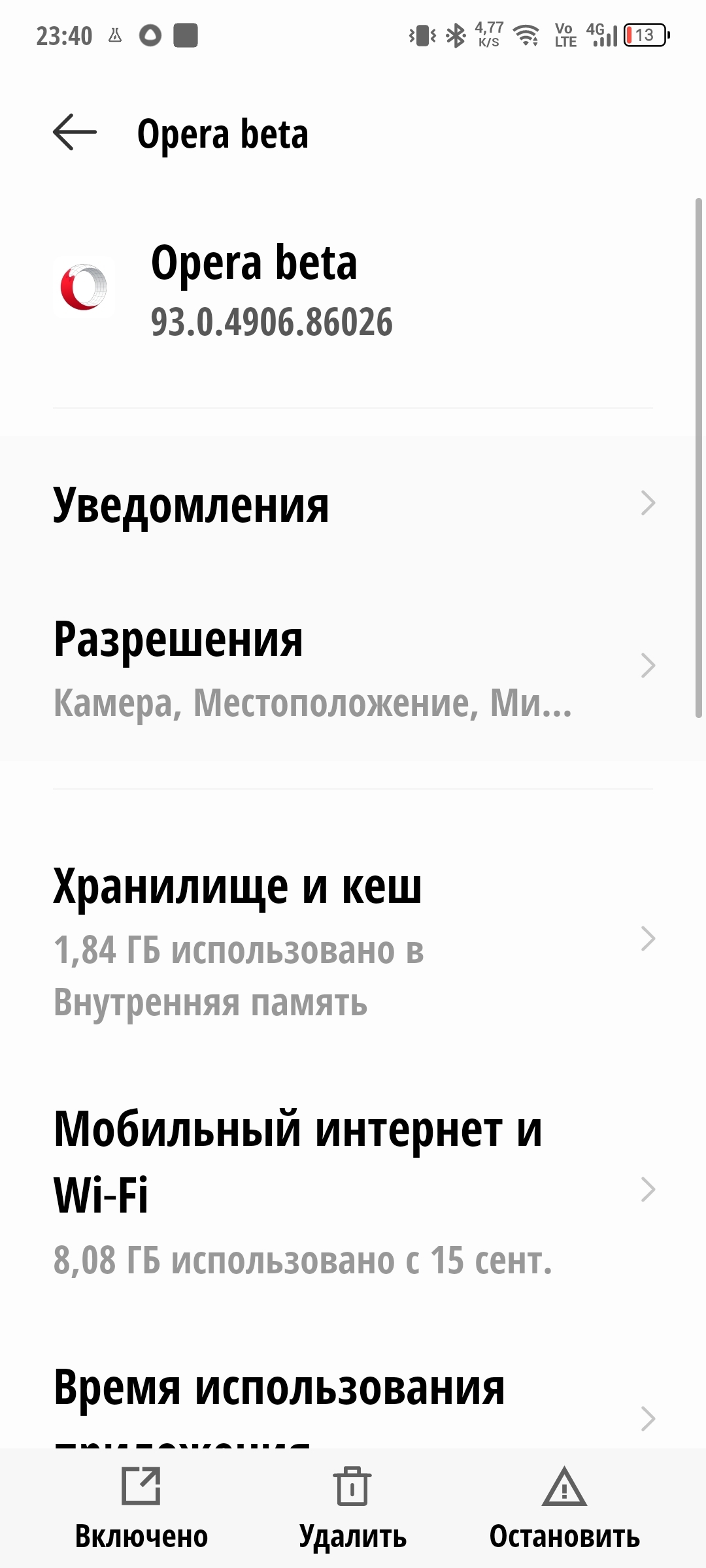The width and height of the screenshot is (706, 1568).
Task: Open Мобильный интернет и Wi-Fi usage
Action: [353, 1190]
